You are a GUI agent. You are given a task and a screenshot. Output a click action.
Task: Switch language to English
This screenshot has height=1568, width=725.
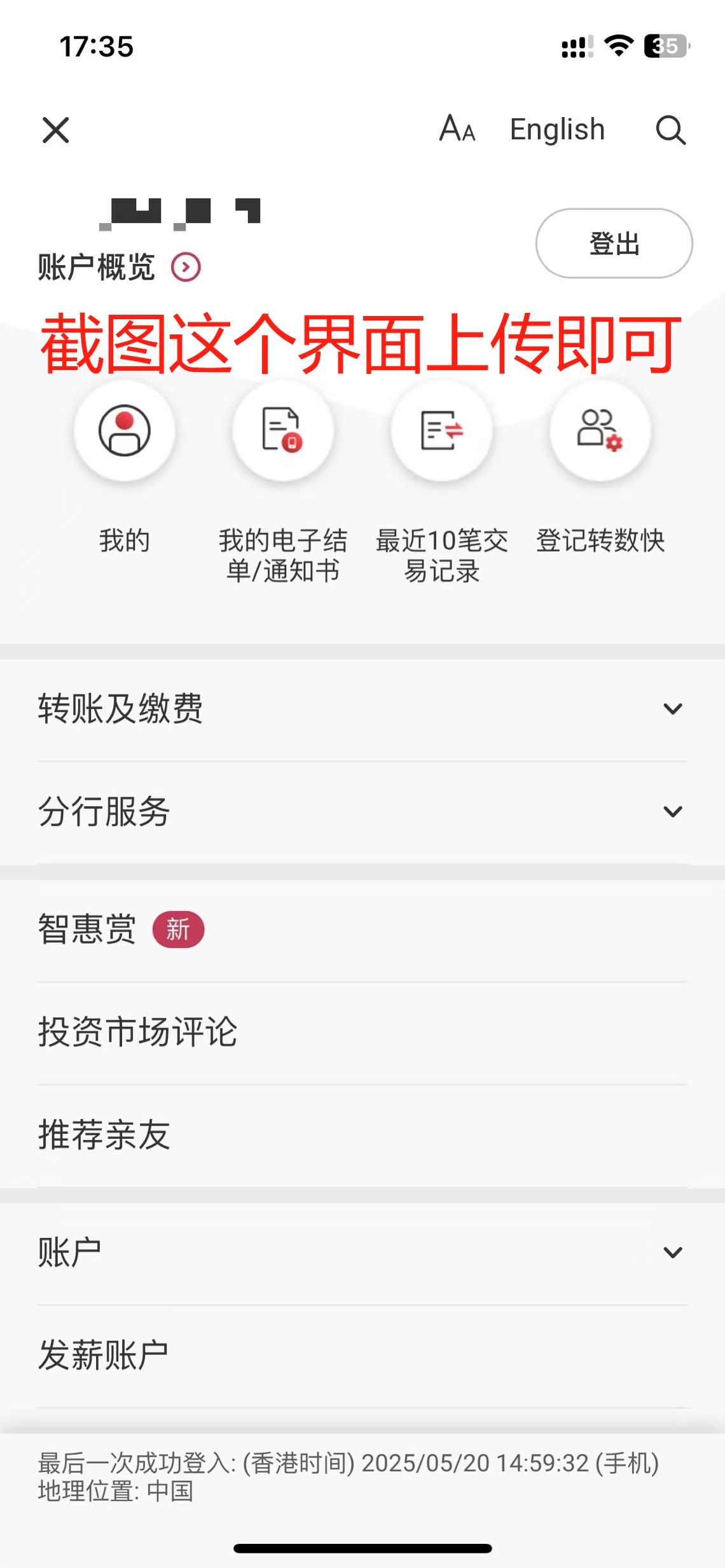(x=557, y=130)
